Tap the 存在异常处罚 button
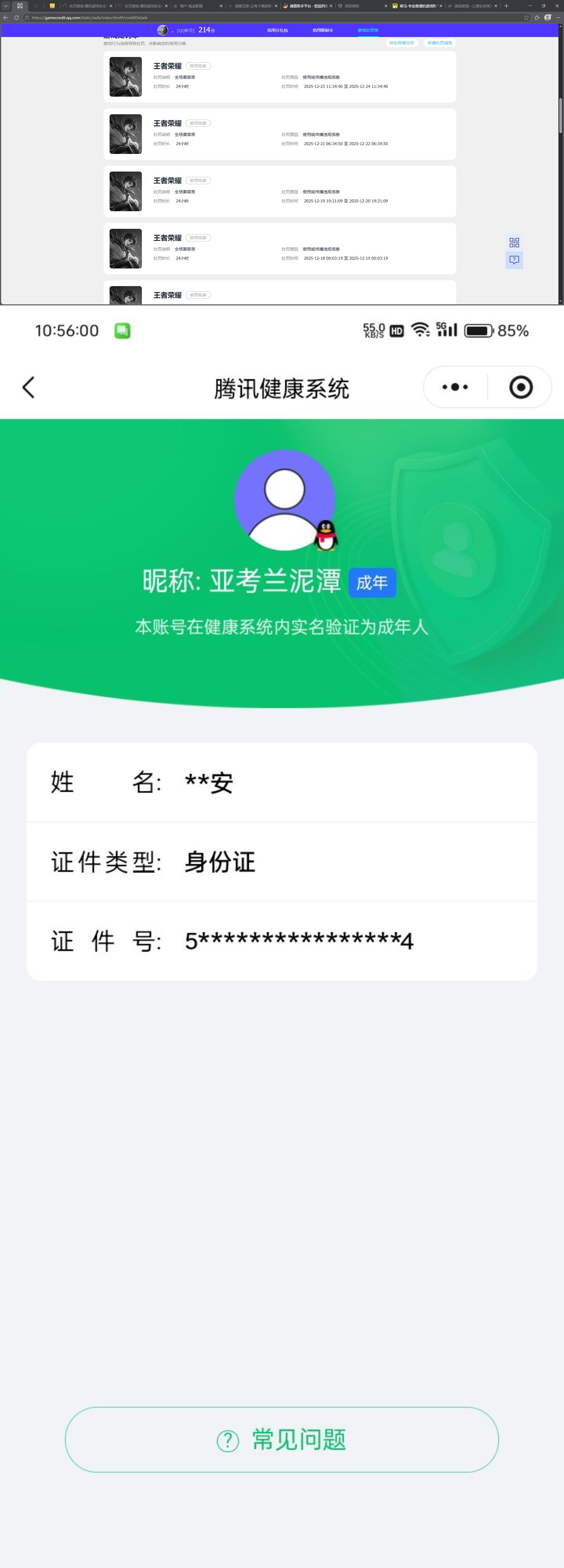564x1568 pixels. pos(402,43)
